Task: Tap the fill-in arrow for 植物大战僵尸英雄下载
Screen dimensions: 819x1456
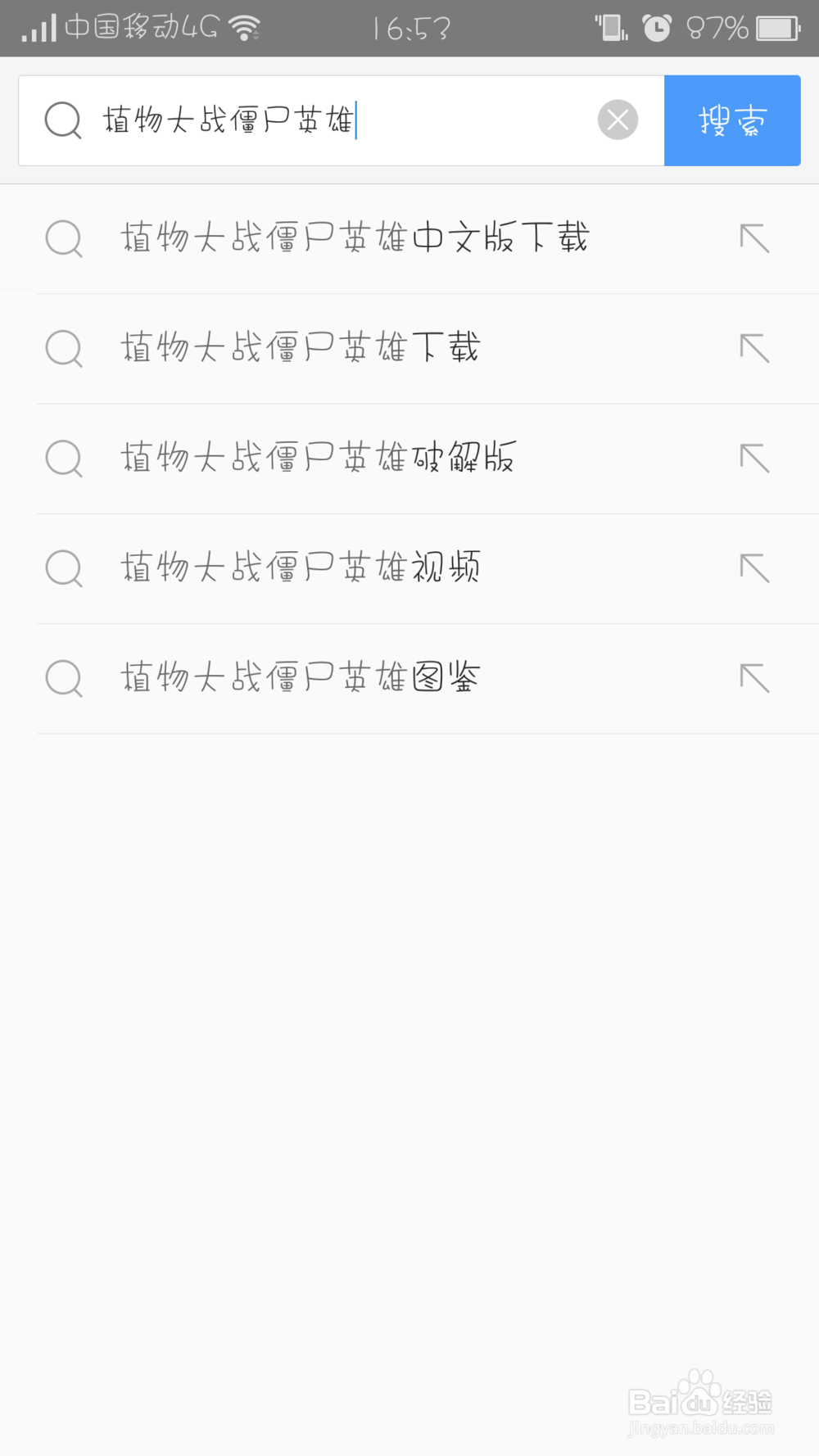Action: (x=754, y=349)
